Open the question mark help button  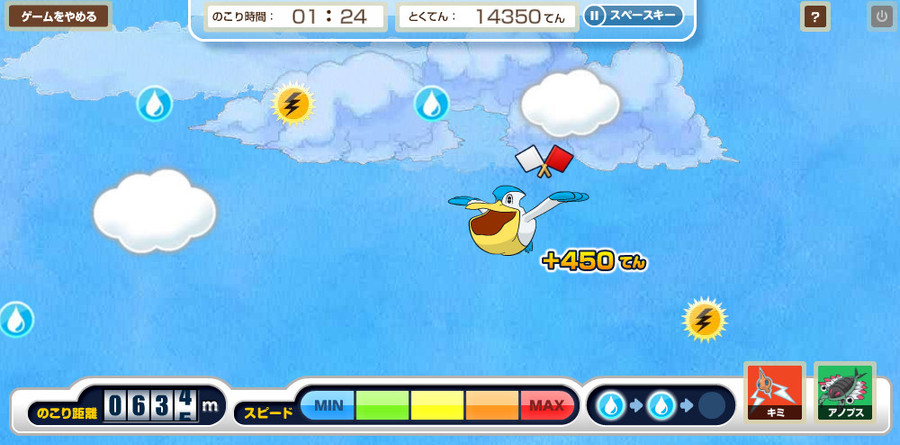click(x=815, y=17)
